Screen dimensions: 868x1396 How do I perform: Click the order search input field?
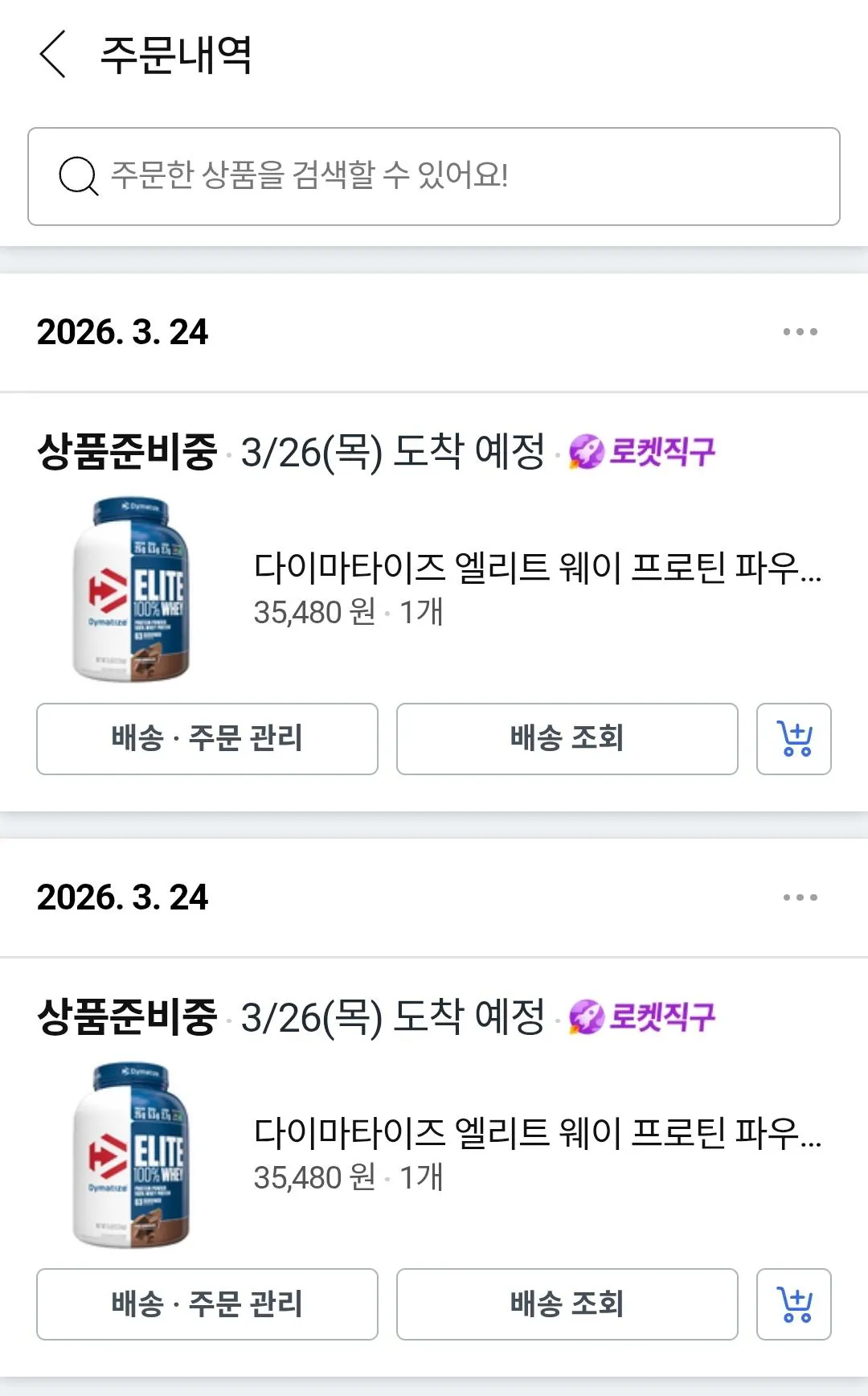pyautogui.click(x=434, y=175)
